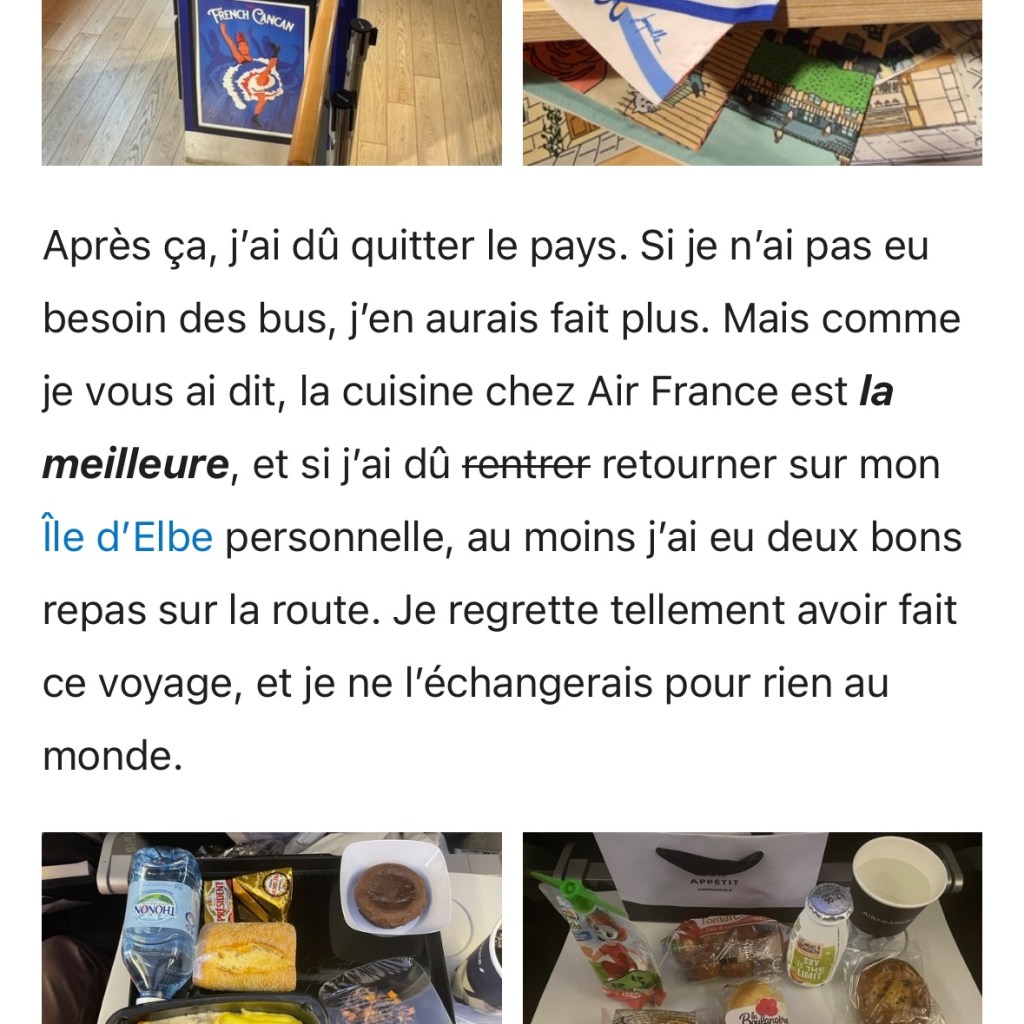Viewport: 1024px width, 1024px height.
Task: Open the Bon Appétit bag snack photo
Action: tap(752, 927)
